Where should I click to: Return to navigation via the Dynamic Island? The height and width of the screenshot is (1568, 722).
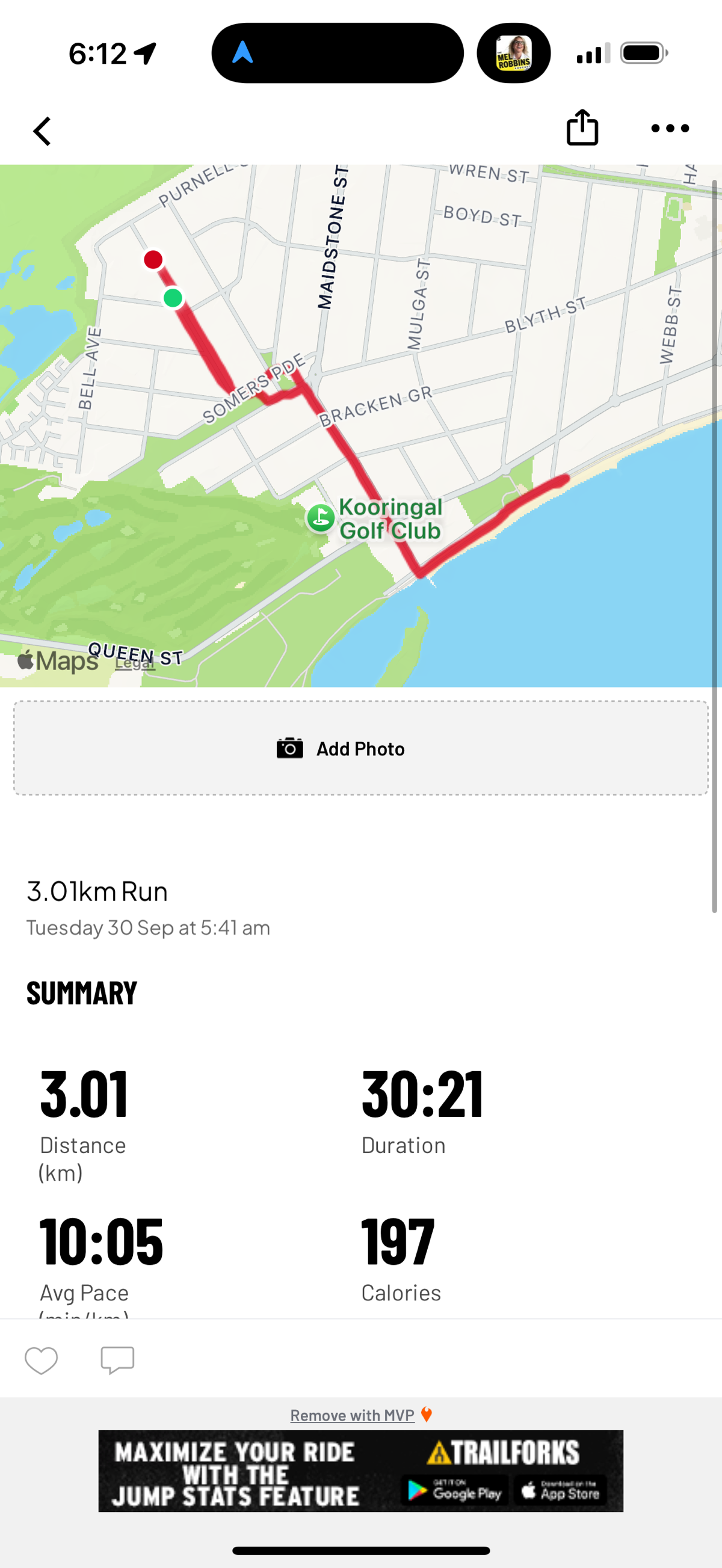[337, 53]
